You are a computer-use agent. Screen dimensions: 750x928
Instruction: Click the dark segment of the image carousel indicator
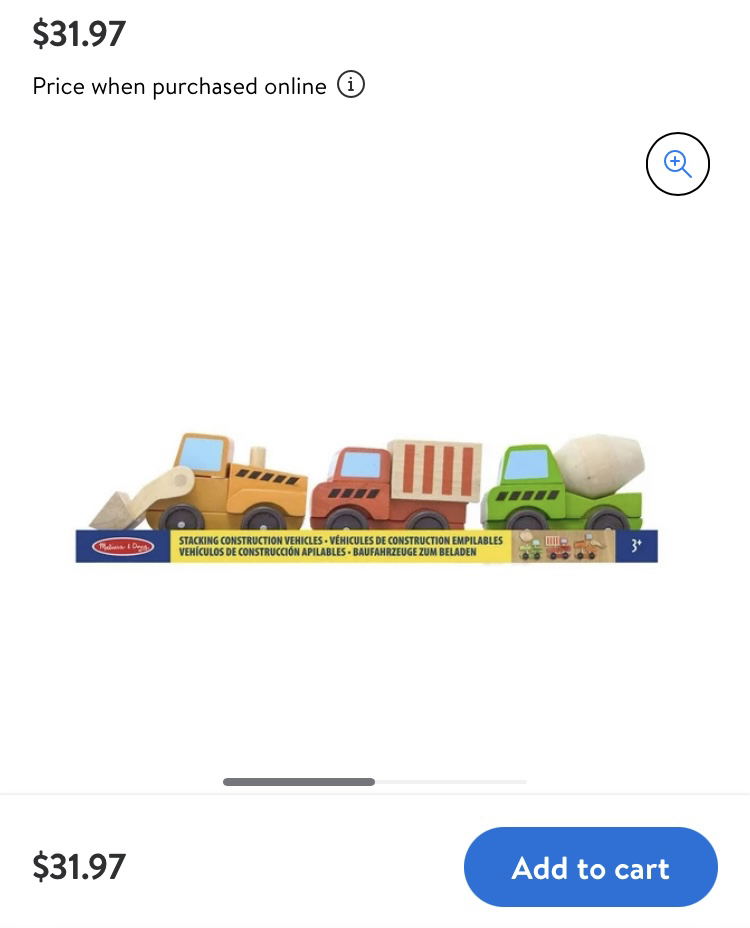point(298,782)
